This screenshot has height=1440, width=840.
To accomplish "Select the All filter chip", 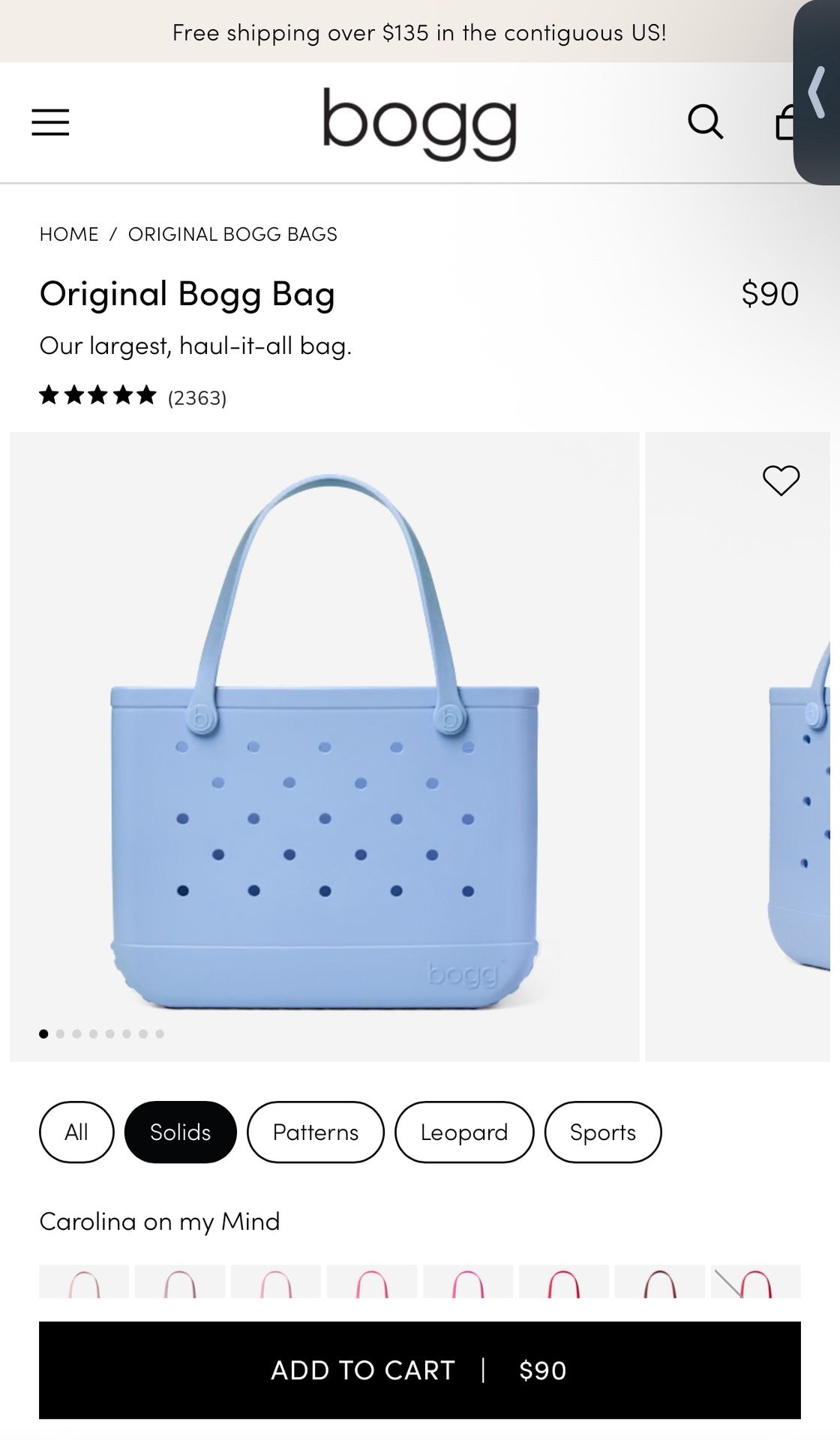I will tap(76, 1132).
